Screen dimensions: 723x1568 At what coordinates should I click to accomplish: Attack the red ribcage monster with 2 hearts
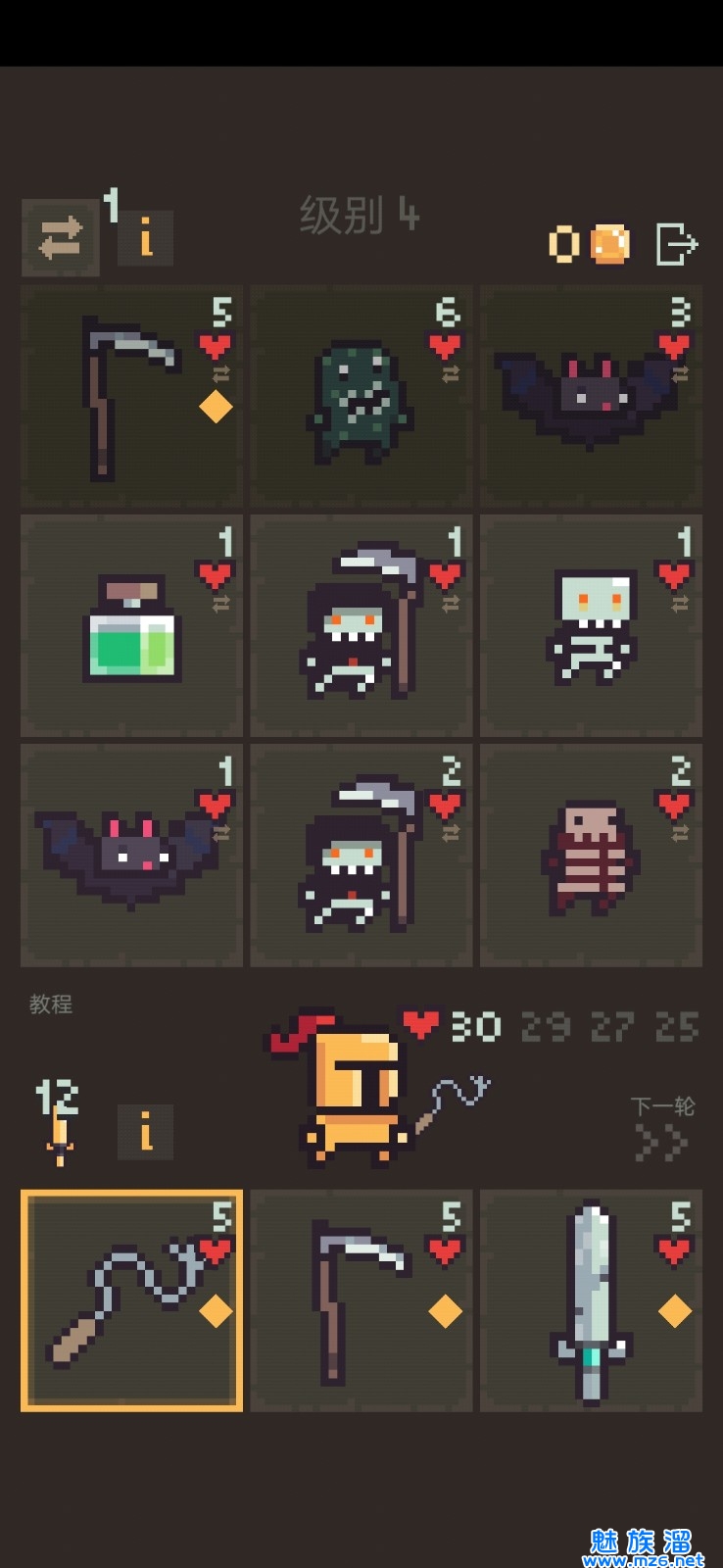click(591, 856)
